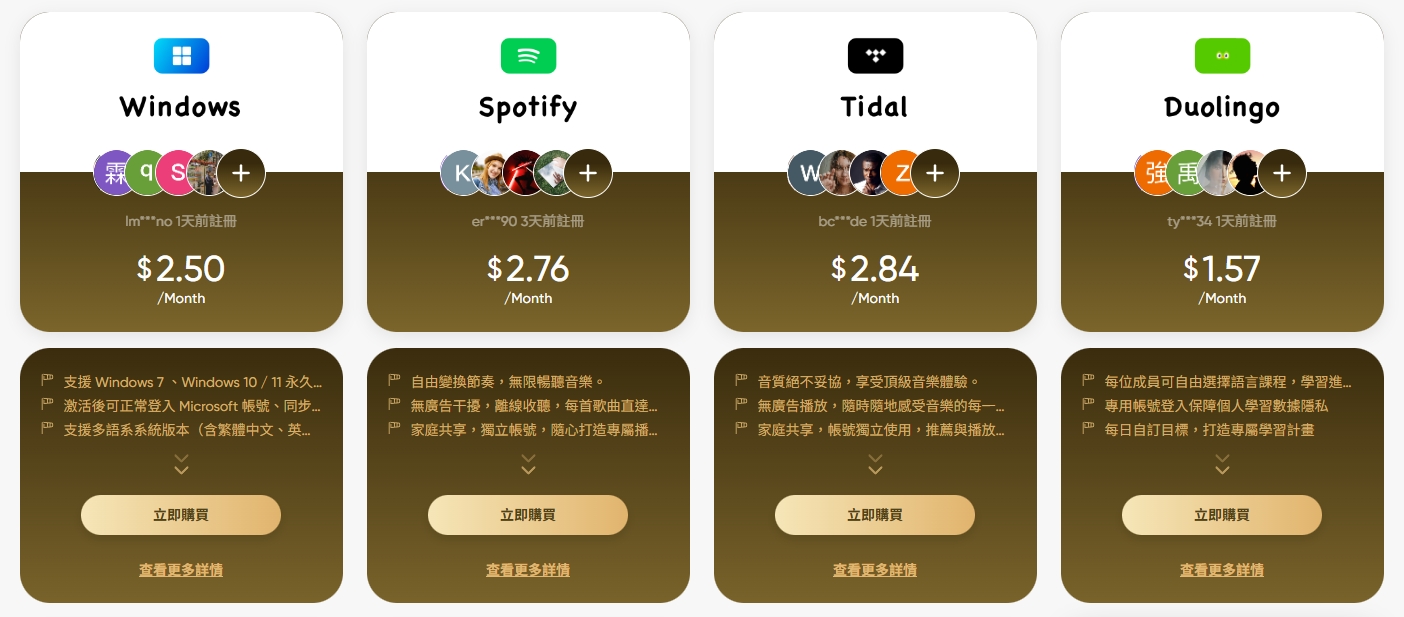Join the Windows group via plus icon
1404x617 pixels.
(x=241, y=173)
